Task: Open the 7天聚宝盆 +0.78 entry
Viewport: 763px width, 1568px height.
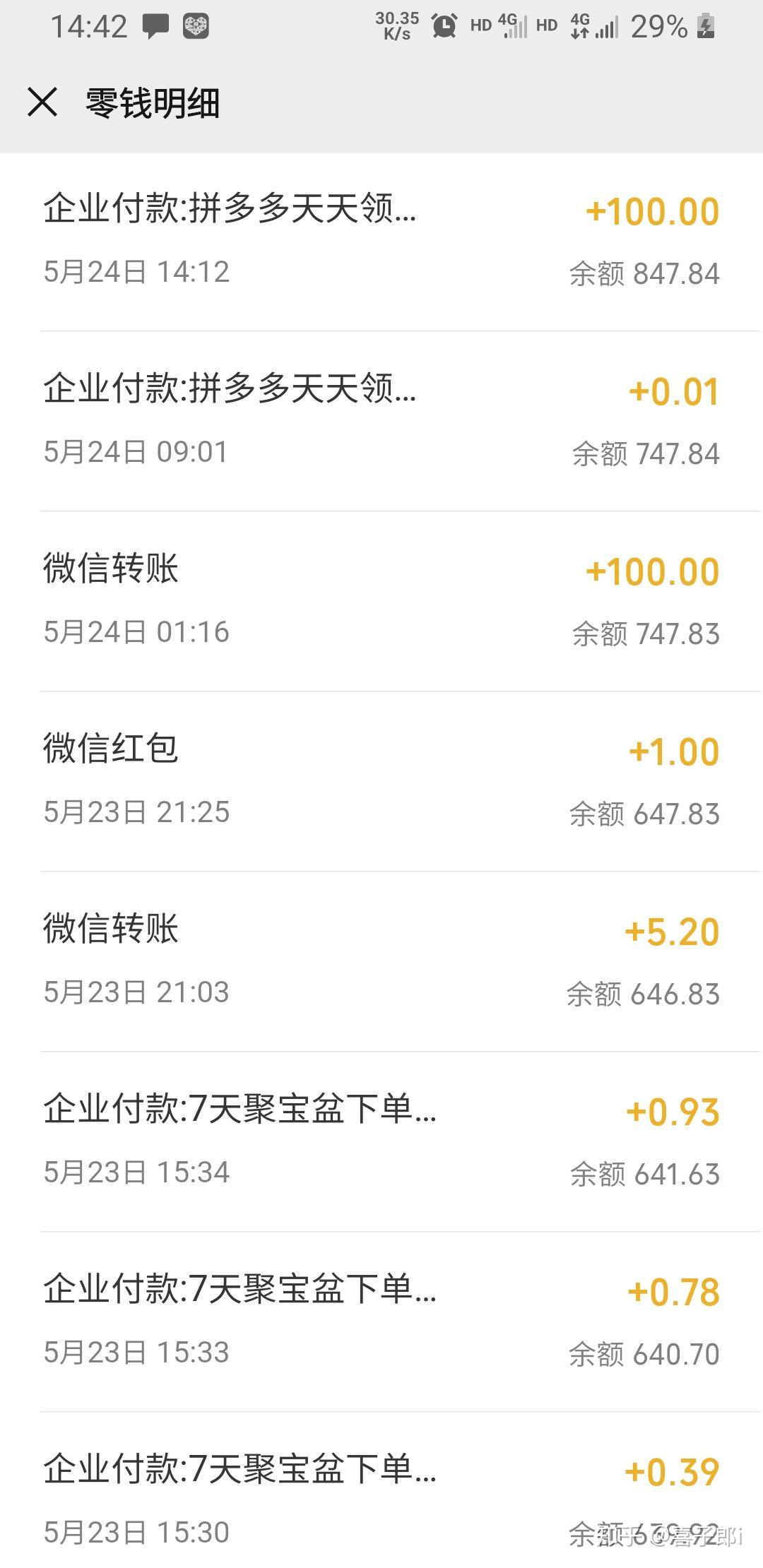Action: tap(381, 1321)
